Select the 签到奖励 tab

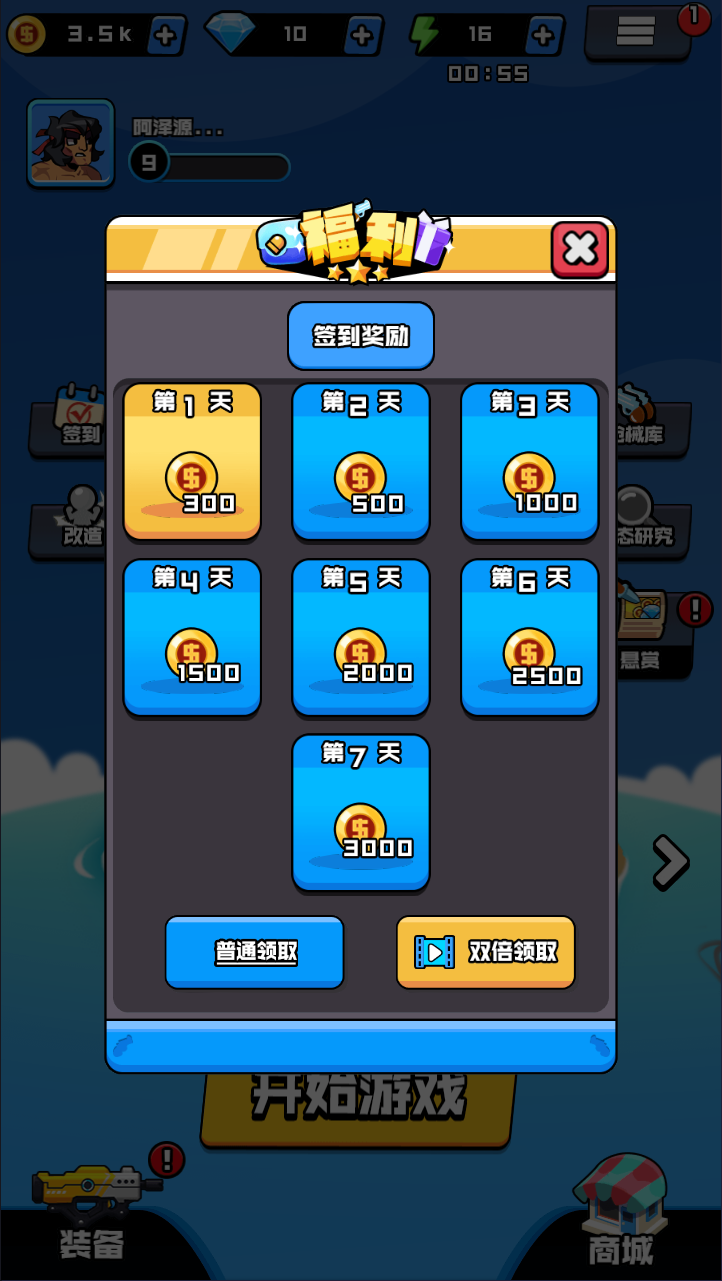point(361,336)
